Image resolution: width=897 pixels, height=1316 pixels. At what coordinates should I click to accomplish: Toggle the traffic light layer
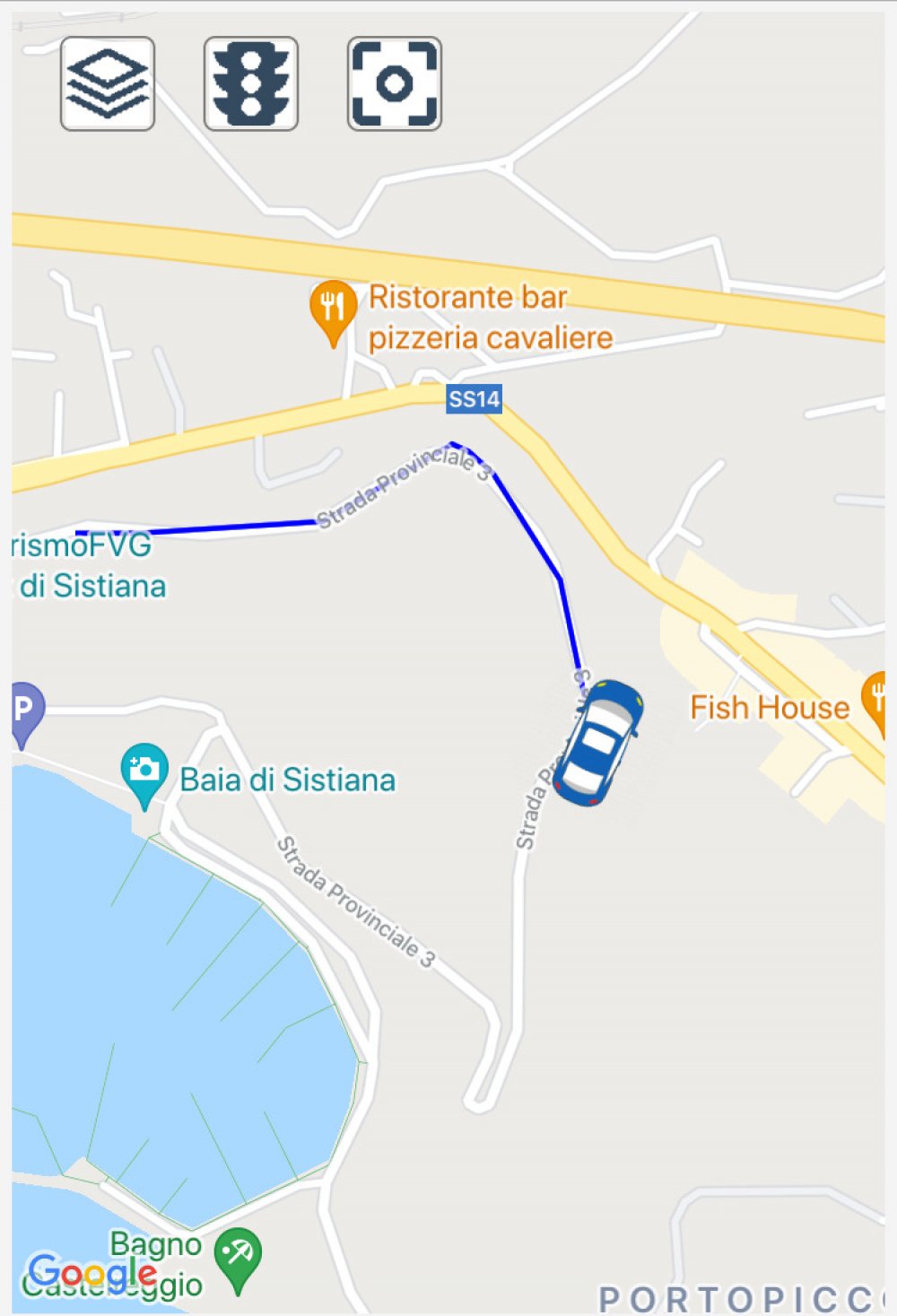tap(251, 84)
